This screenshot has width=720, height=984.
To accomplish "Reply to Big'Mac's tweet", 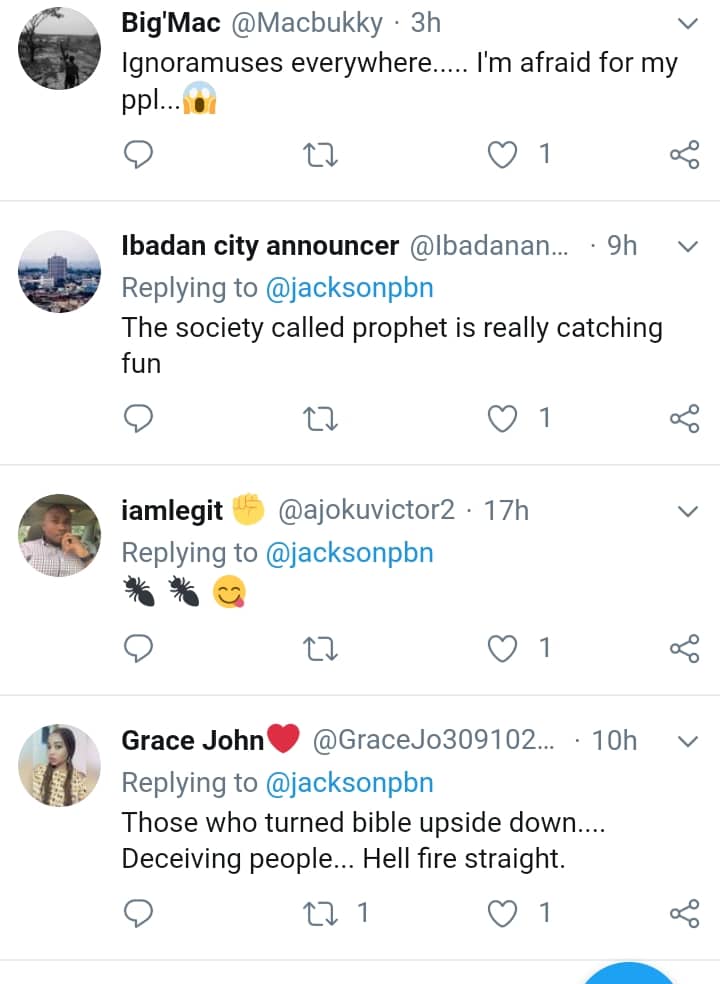I will 139,154.
